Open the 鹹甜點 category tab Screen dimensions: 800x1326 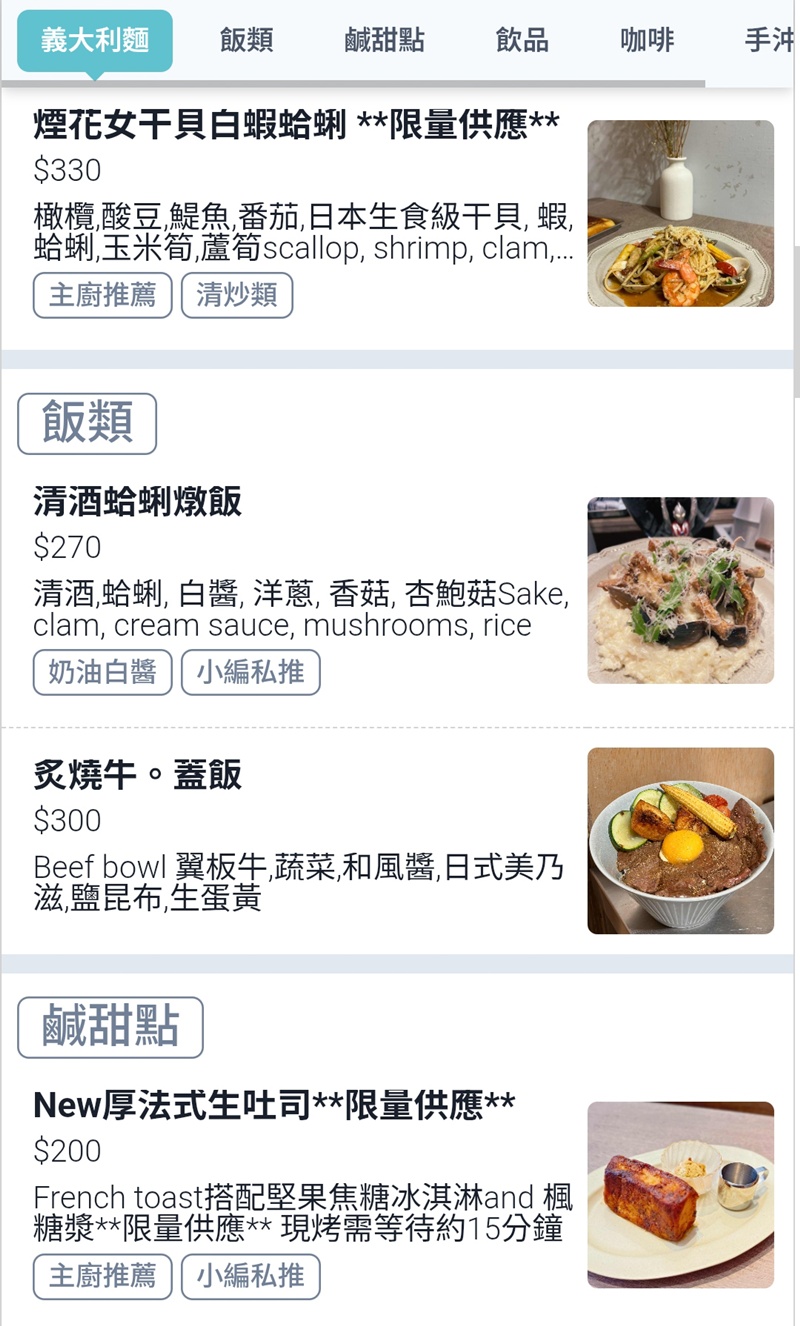[x=384, y=39]
